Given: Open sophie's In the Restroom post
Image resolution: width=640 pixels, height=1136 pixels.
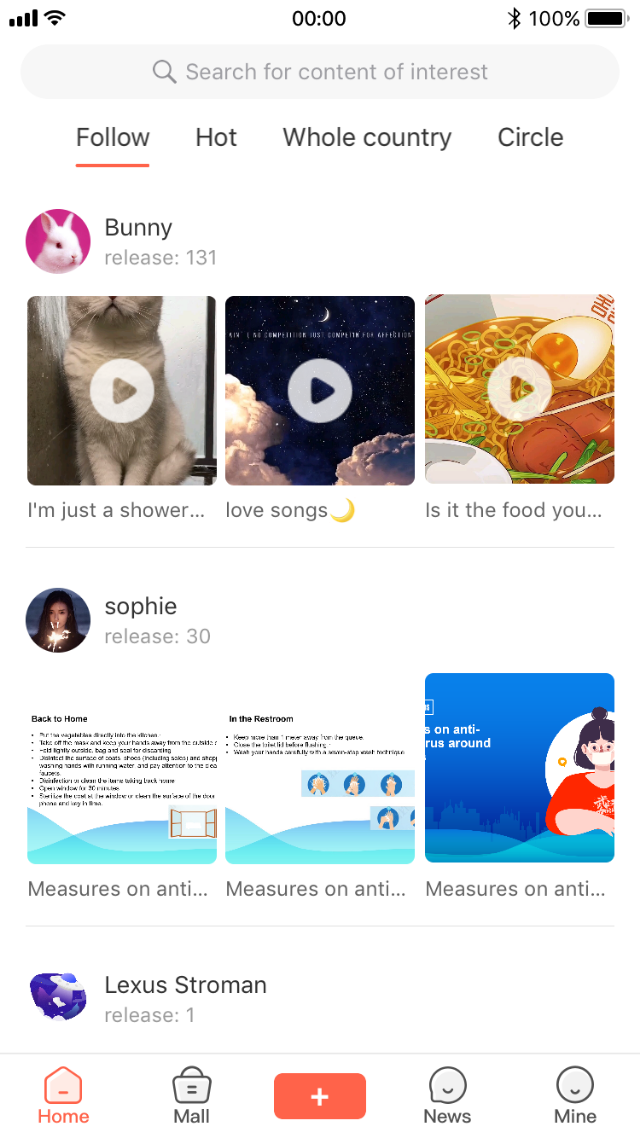Looking at the screenshot, I should pos(320,768).
